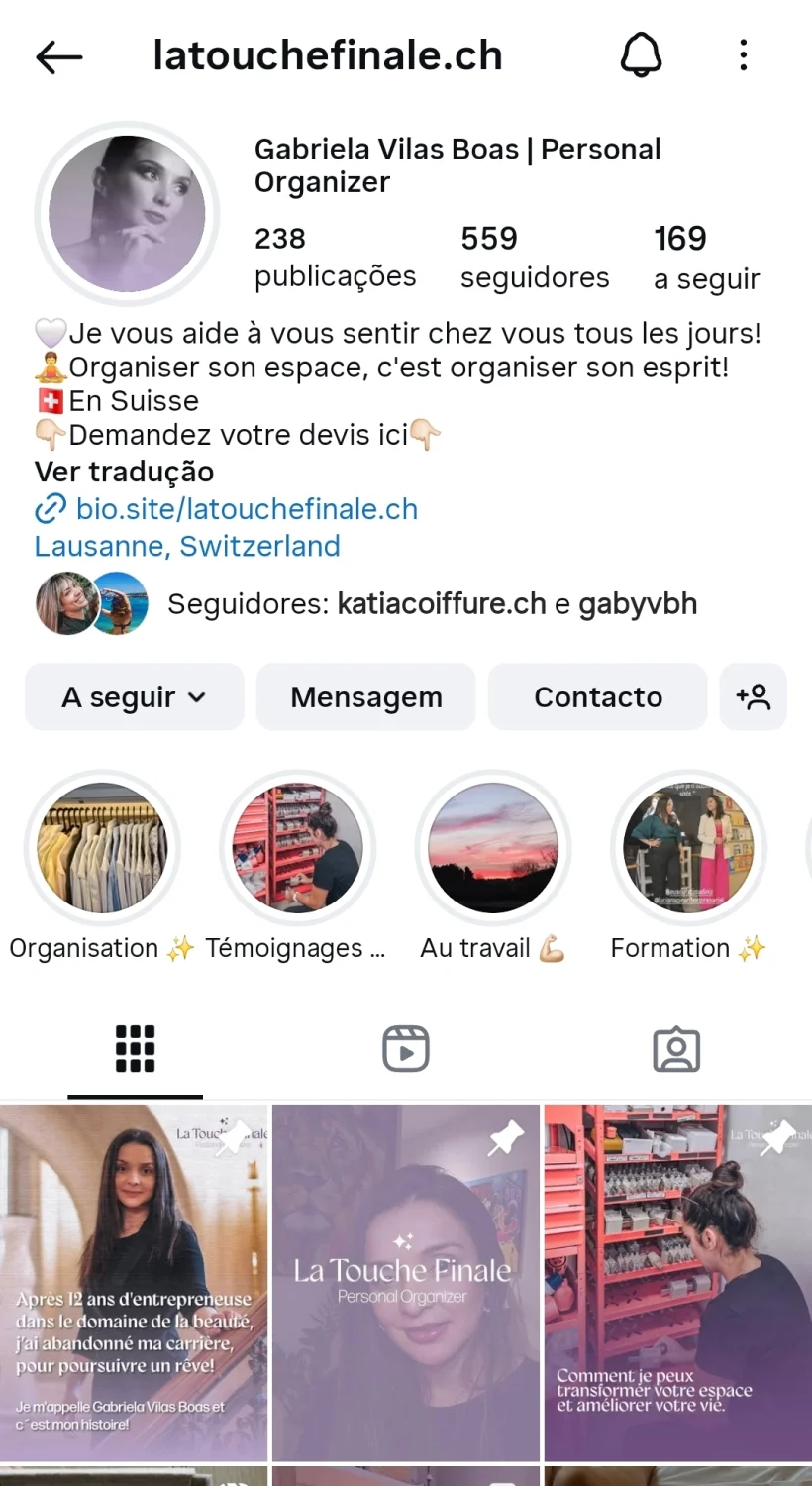Open the Au travail highlight

(493, 848)
